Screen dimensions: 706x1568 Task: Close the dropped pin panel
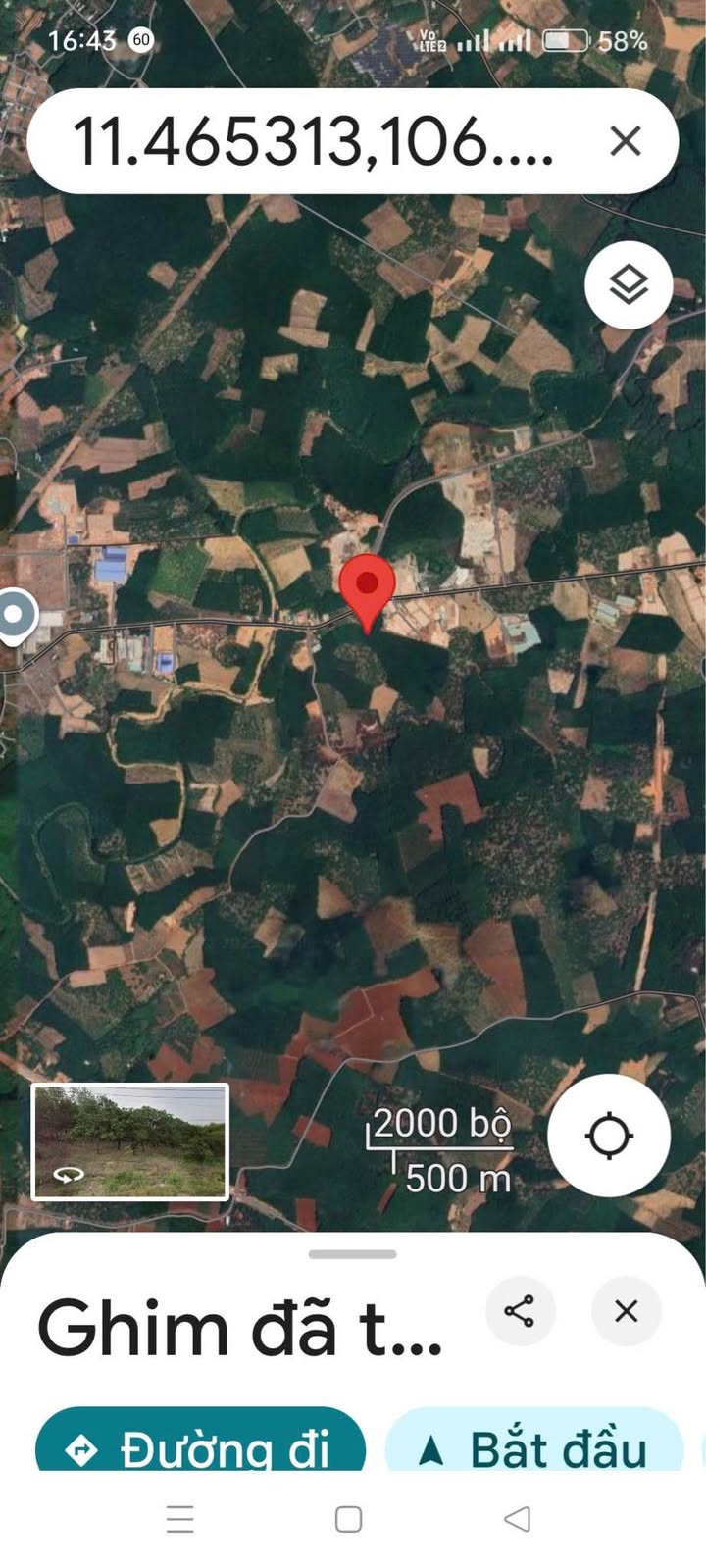(x=626, y=1311)
